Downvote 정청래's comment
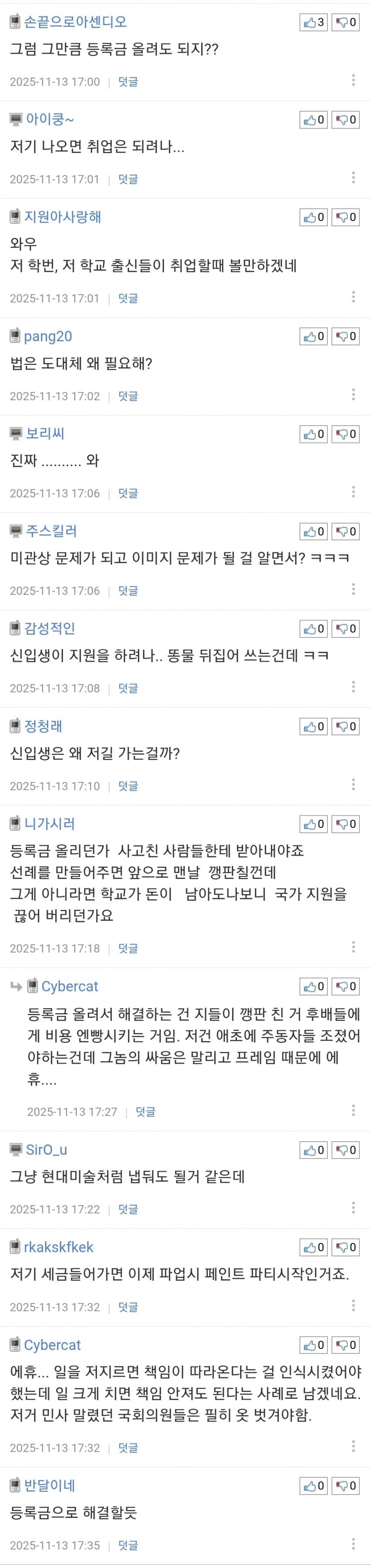The height and width of the screenshot is (1568, 371). coord(345,726)
